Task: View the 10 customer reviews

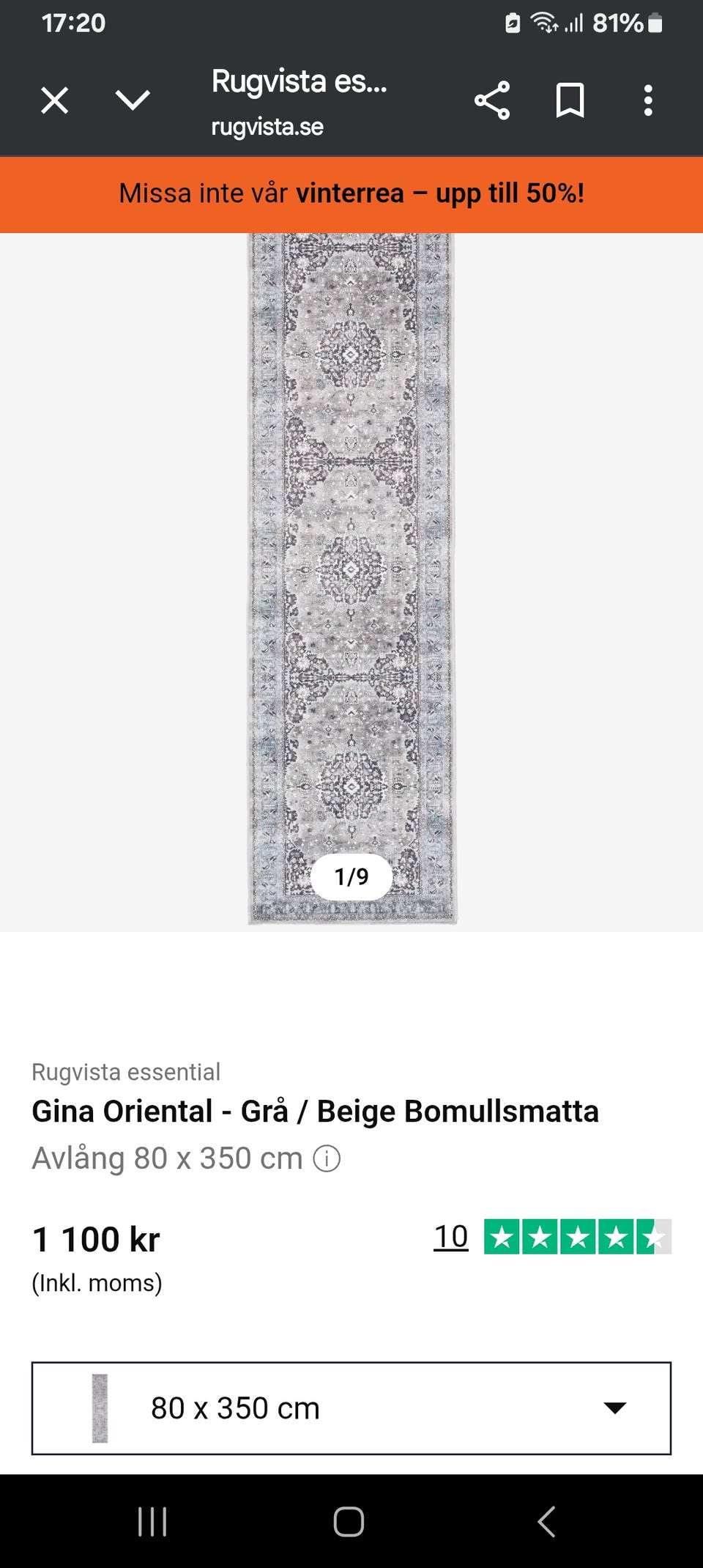Action: click(450, 1236)
